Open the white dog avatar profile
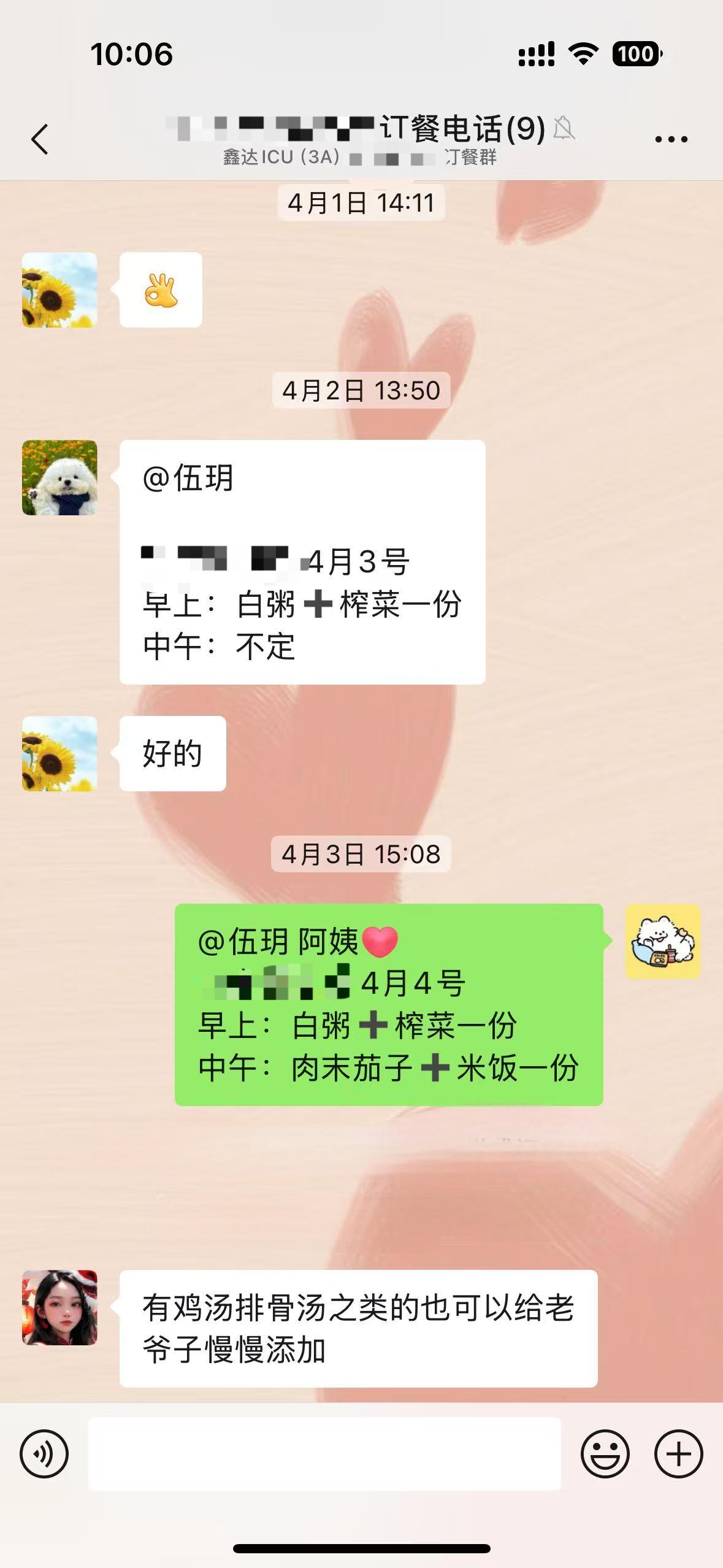Screen dimensions: 723x1568 59,477
